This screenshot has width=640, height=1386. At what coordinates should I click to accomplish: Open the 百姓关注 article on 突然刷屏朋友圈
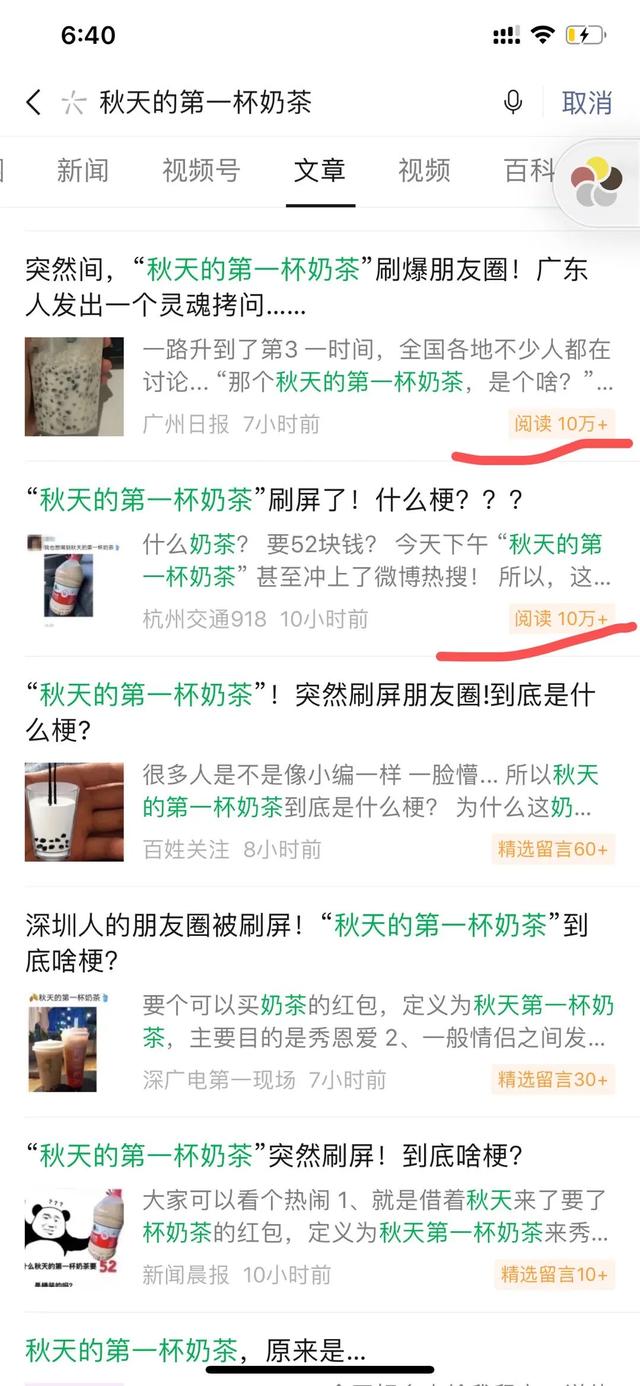pyautogui.click(x=310, y=712)
